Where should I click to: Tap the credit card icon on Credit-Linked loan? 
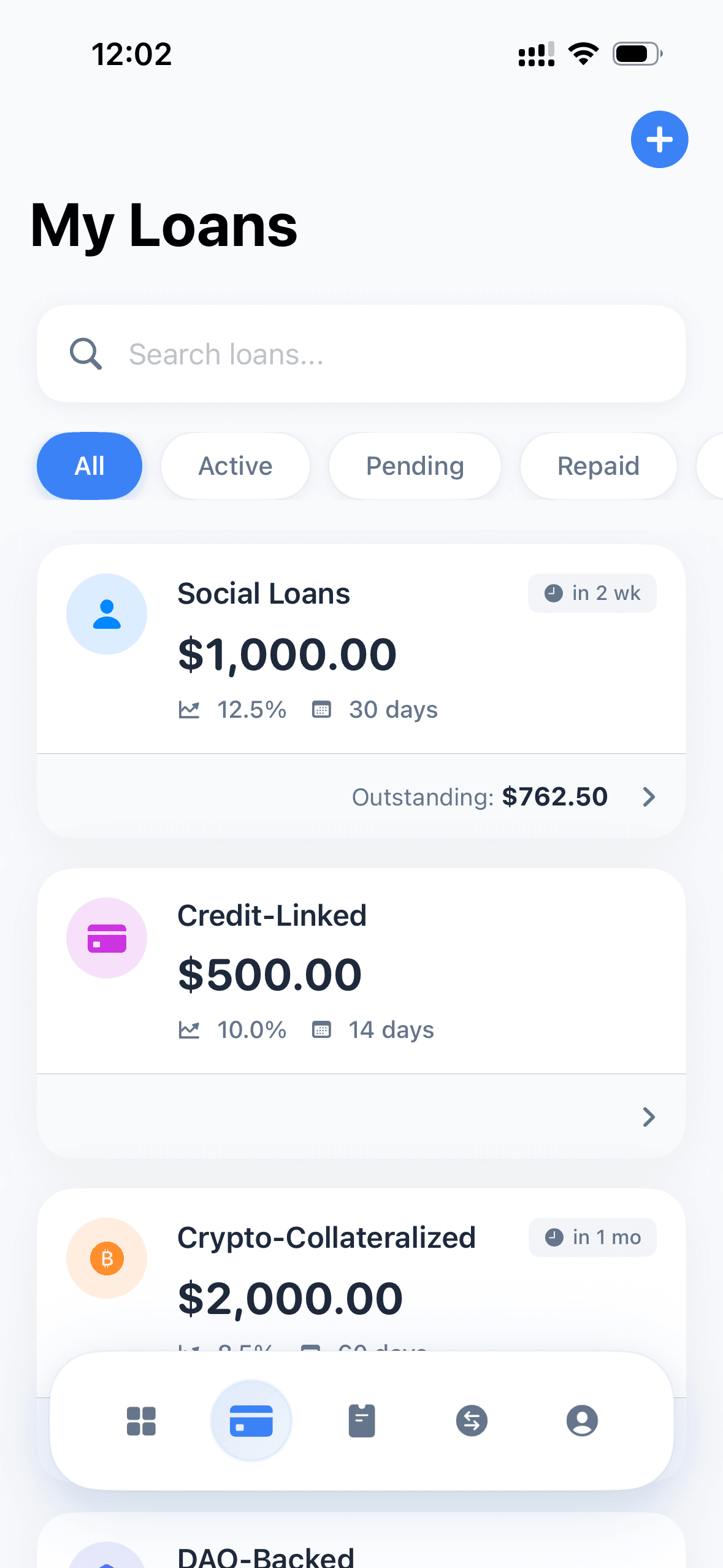(107, 938)
